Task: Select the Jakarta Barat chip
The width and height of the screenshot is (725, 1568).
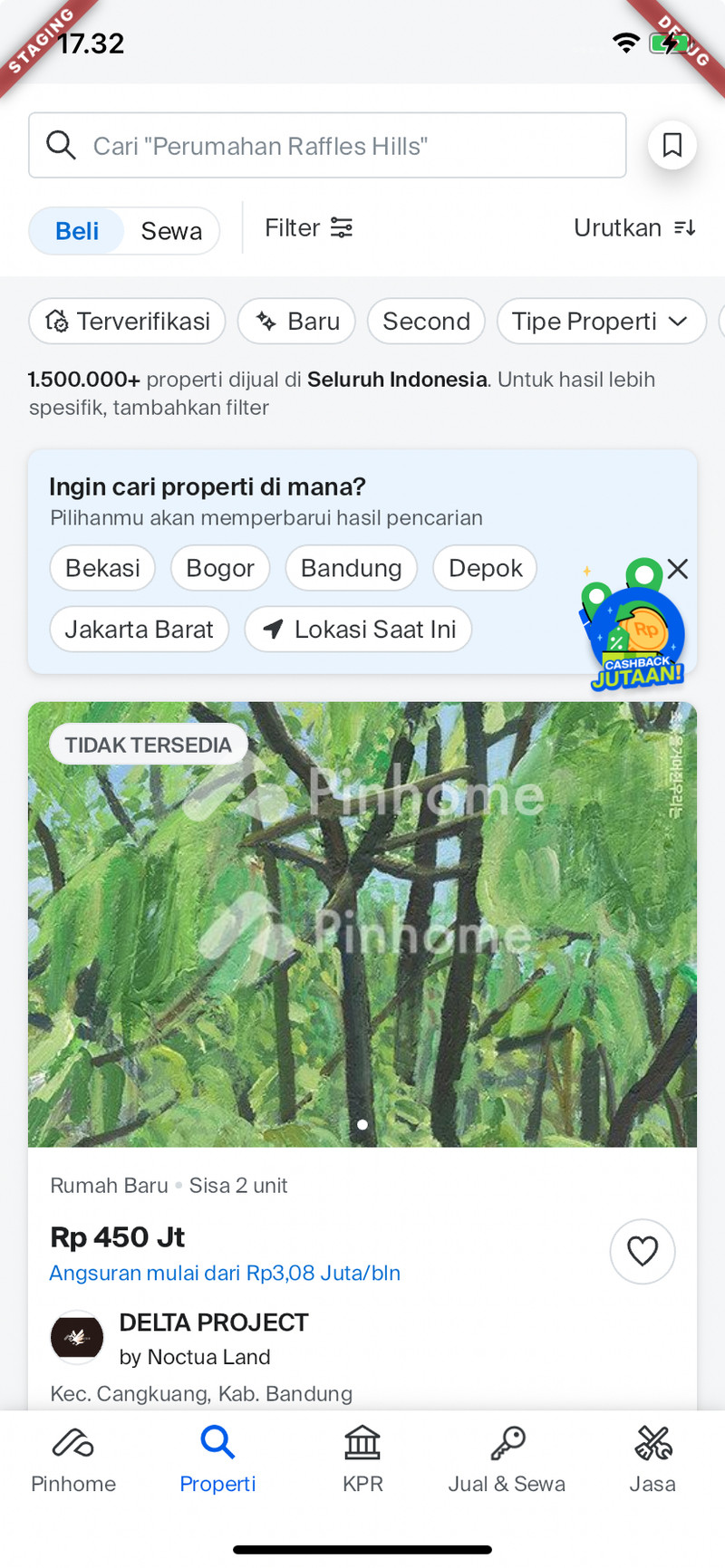Action: (x=139, y=630)
